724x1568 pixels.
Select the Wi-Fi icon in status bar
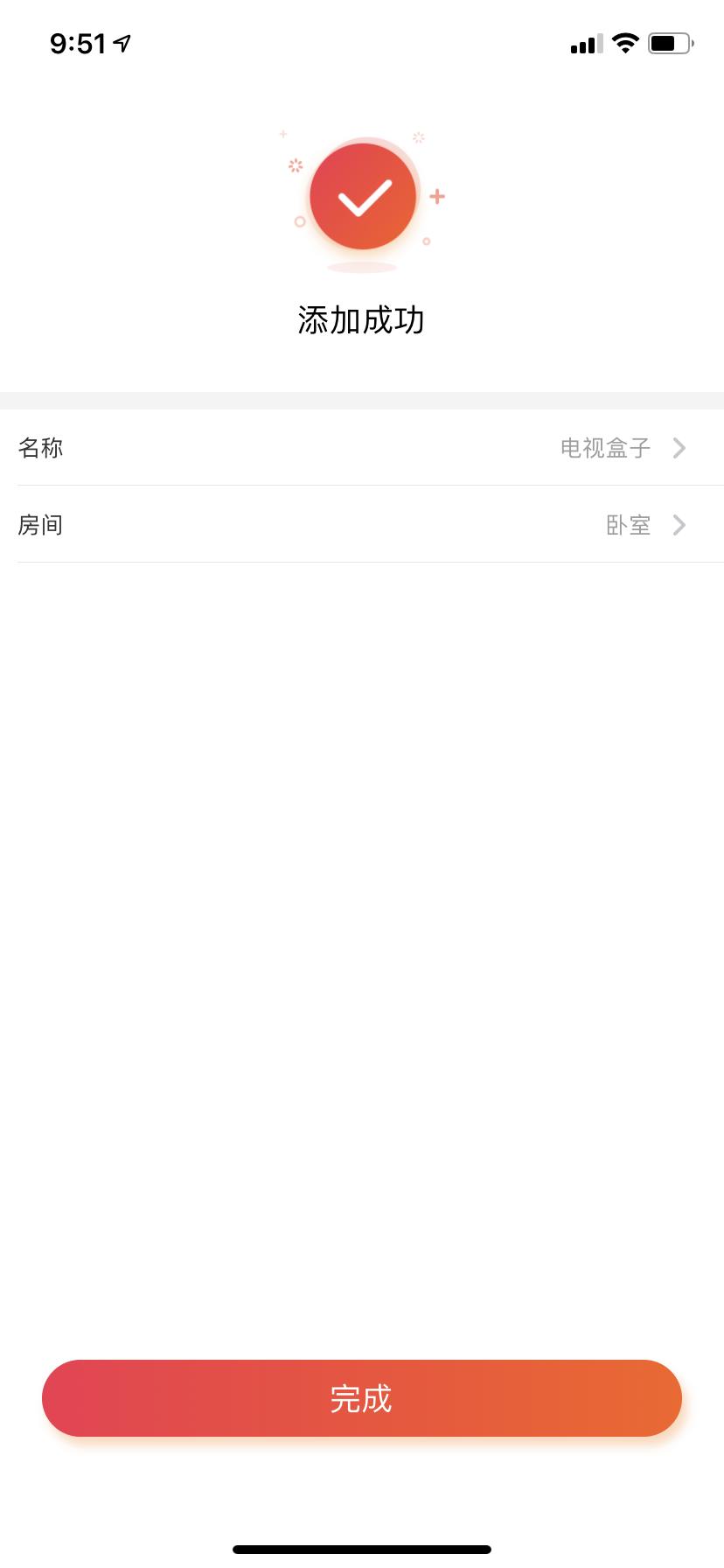tap(624, 42)
